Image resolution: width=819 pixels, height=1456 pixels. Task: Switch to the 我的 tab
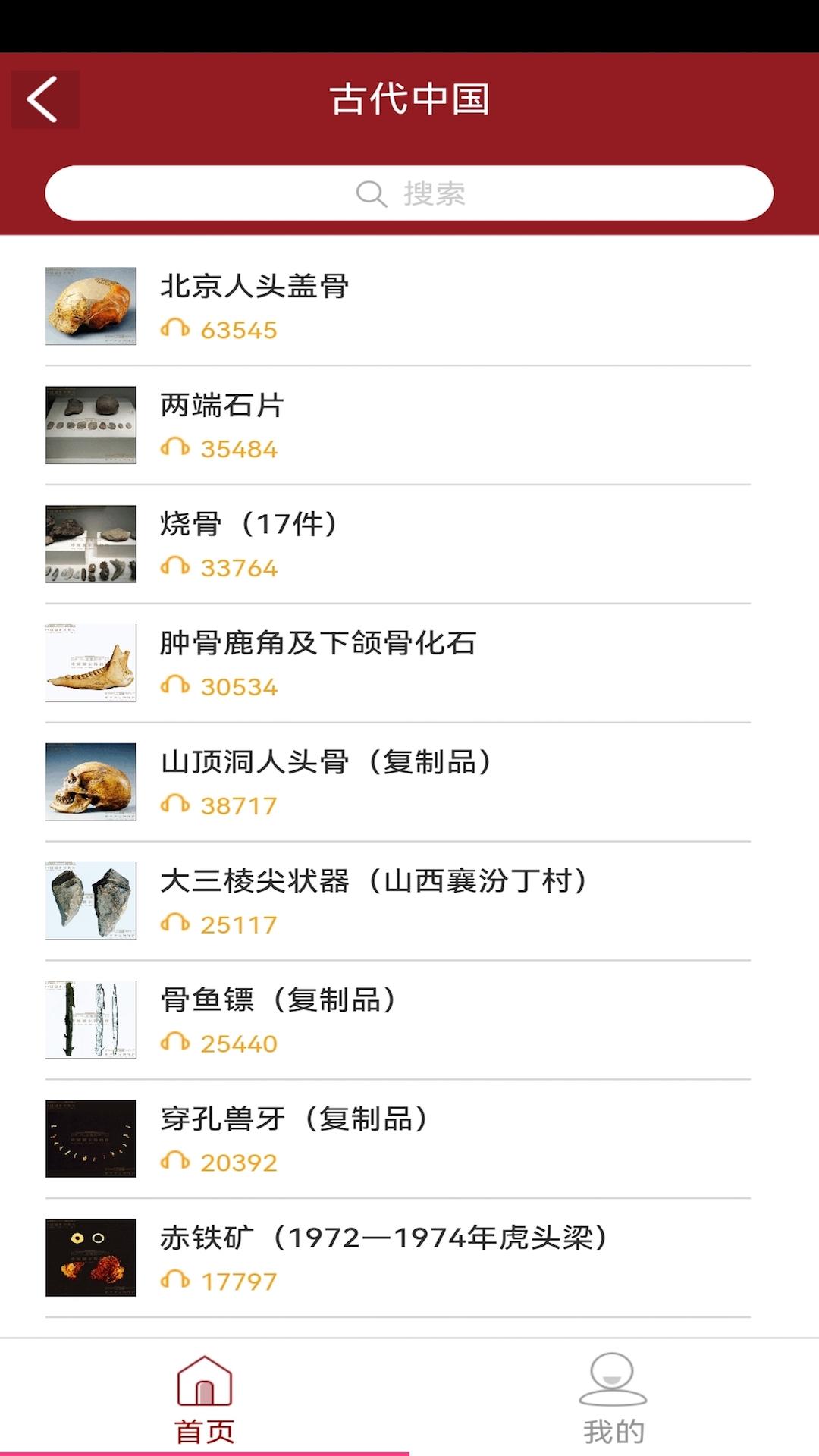pyautogui.click(x=614, y=1407)
